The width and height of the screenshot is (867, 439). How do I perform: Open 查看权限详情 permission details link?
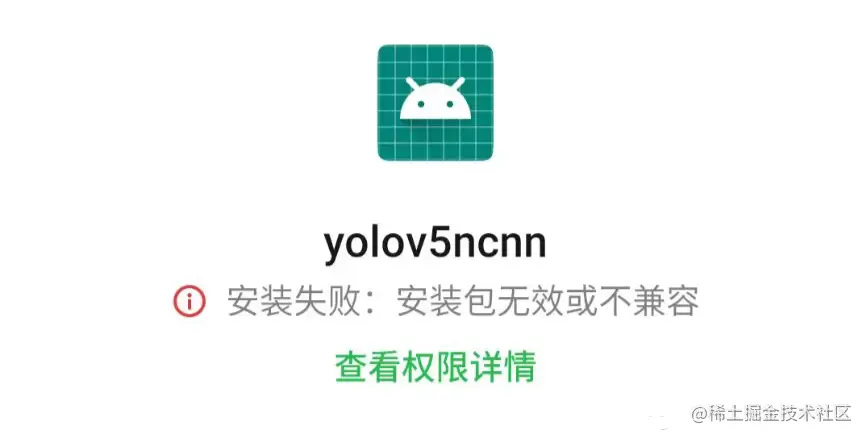coord(435,366)
